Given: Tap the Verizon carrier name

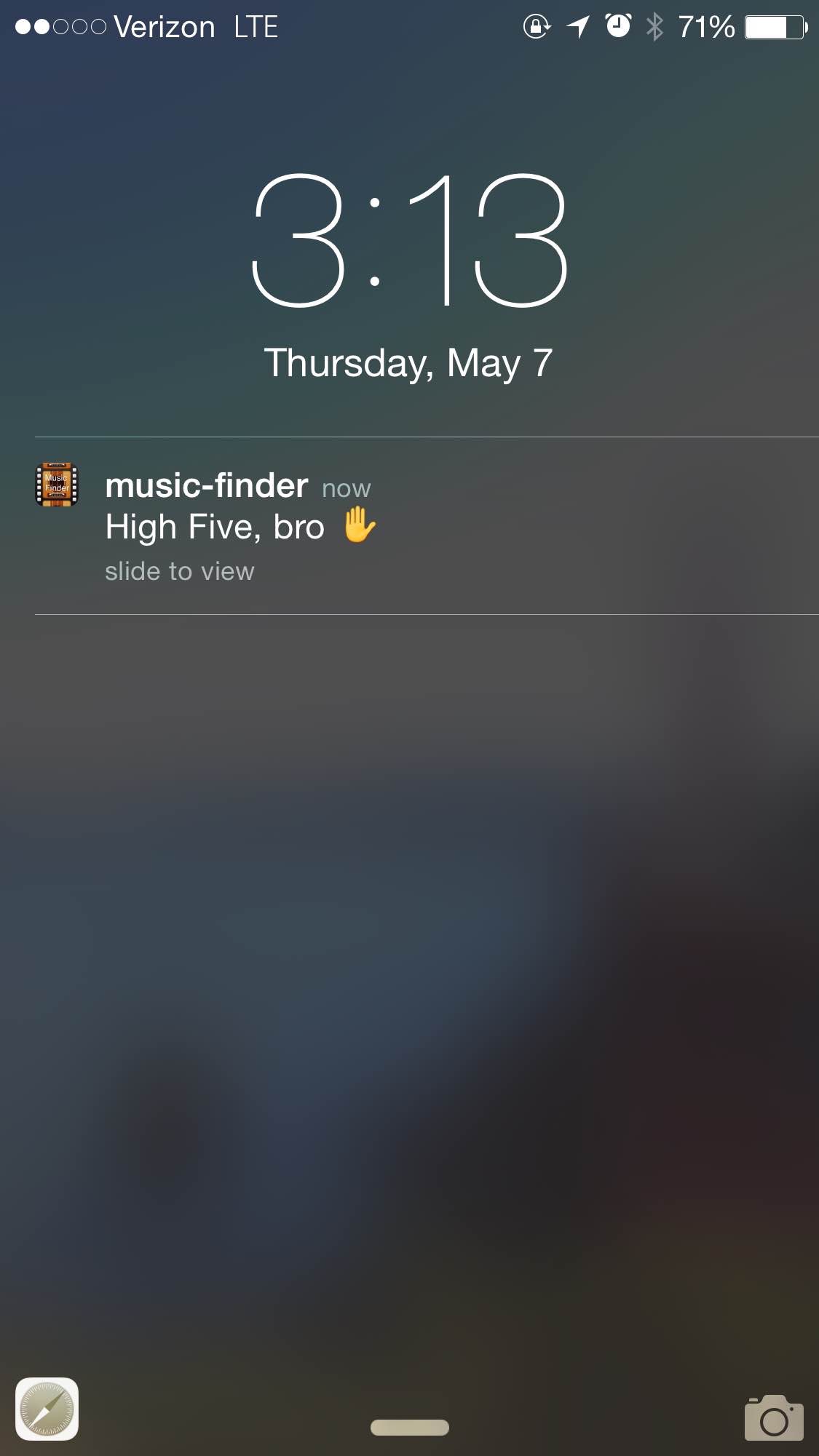Looking at the screenshot, I should [x=162, y=26].
